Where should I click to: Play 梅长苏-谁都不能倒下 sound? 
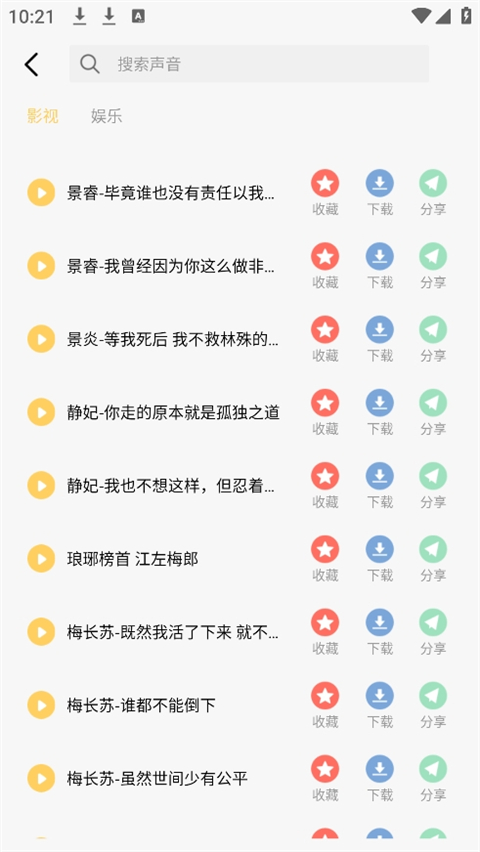(x=41, y=705)
